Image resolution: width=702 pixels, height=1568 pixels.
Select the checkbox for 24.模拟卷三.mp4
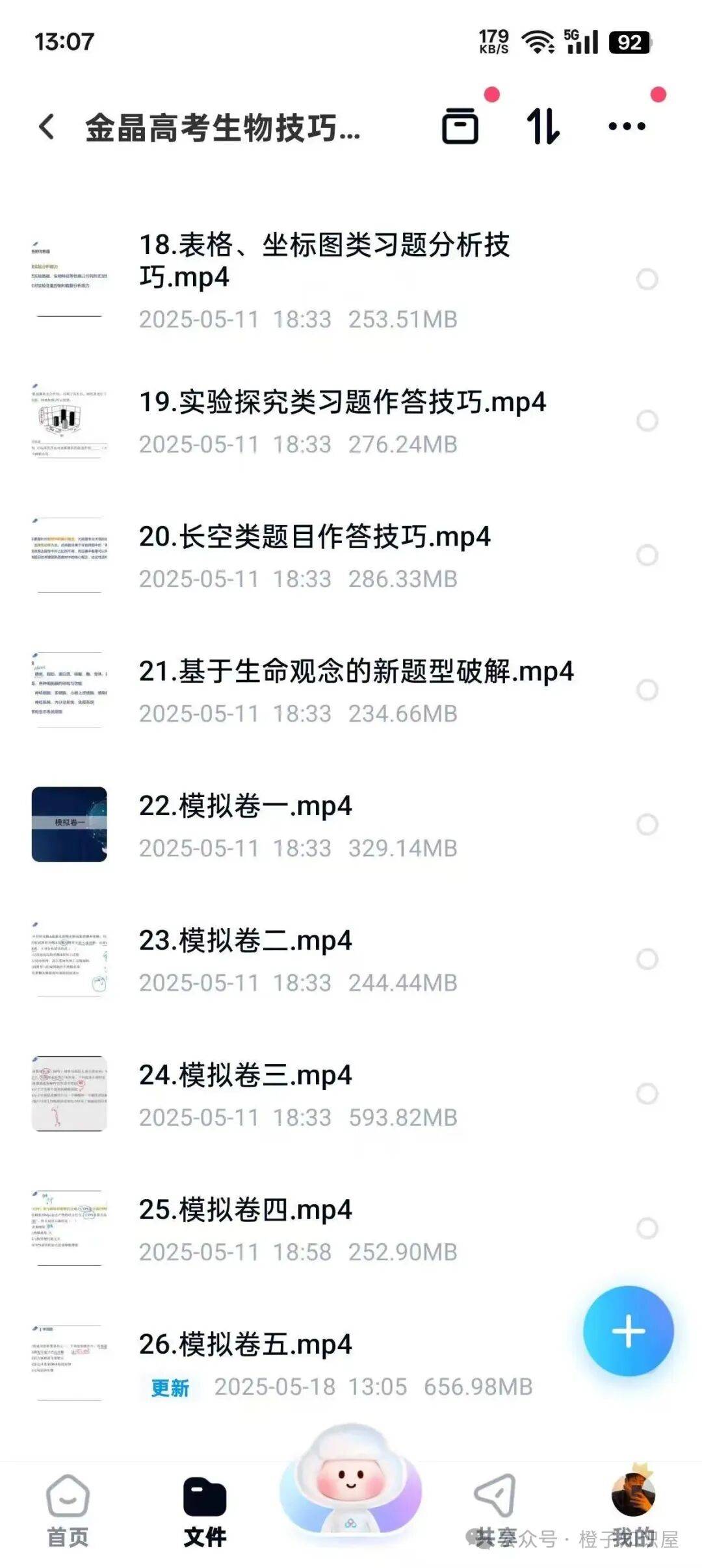pyautogui.click(x=647, y=1094)
